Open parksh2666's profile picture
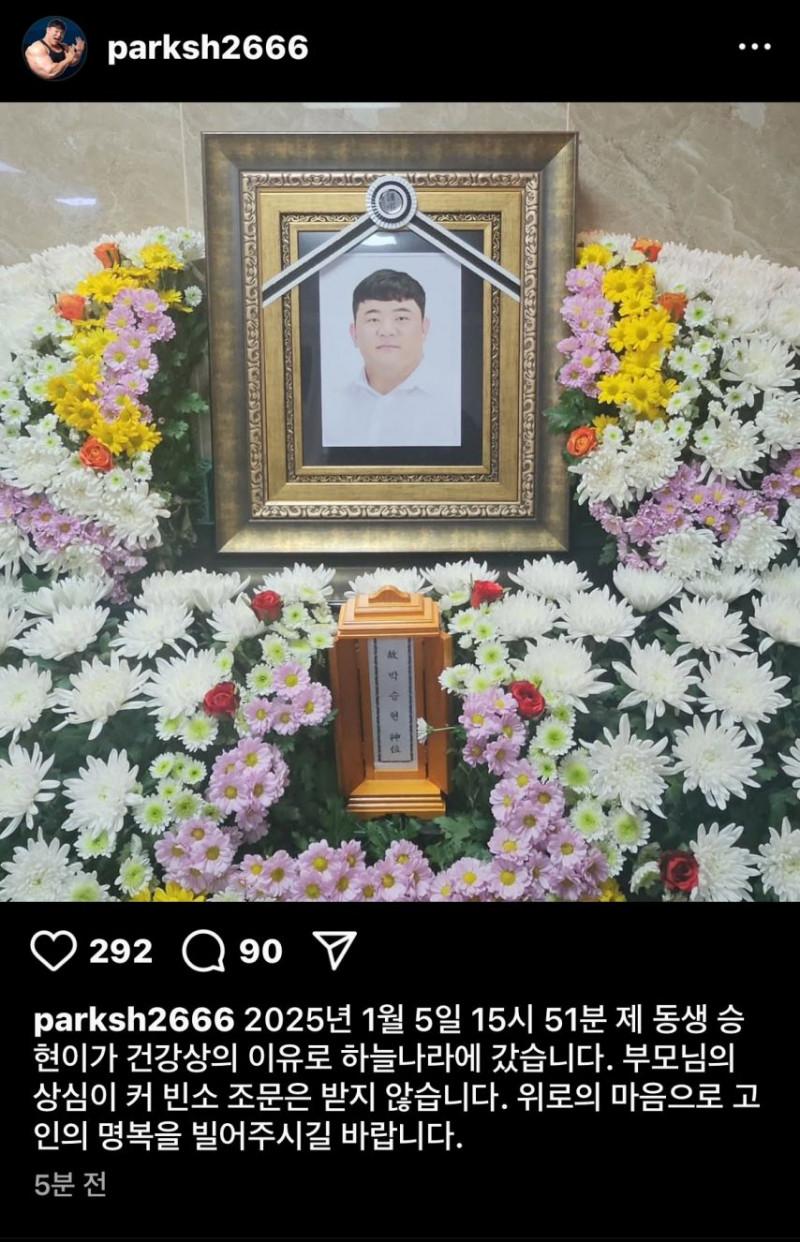The width and height of the screenshot is (800, 1242). coord(54,48)
